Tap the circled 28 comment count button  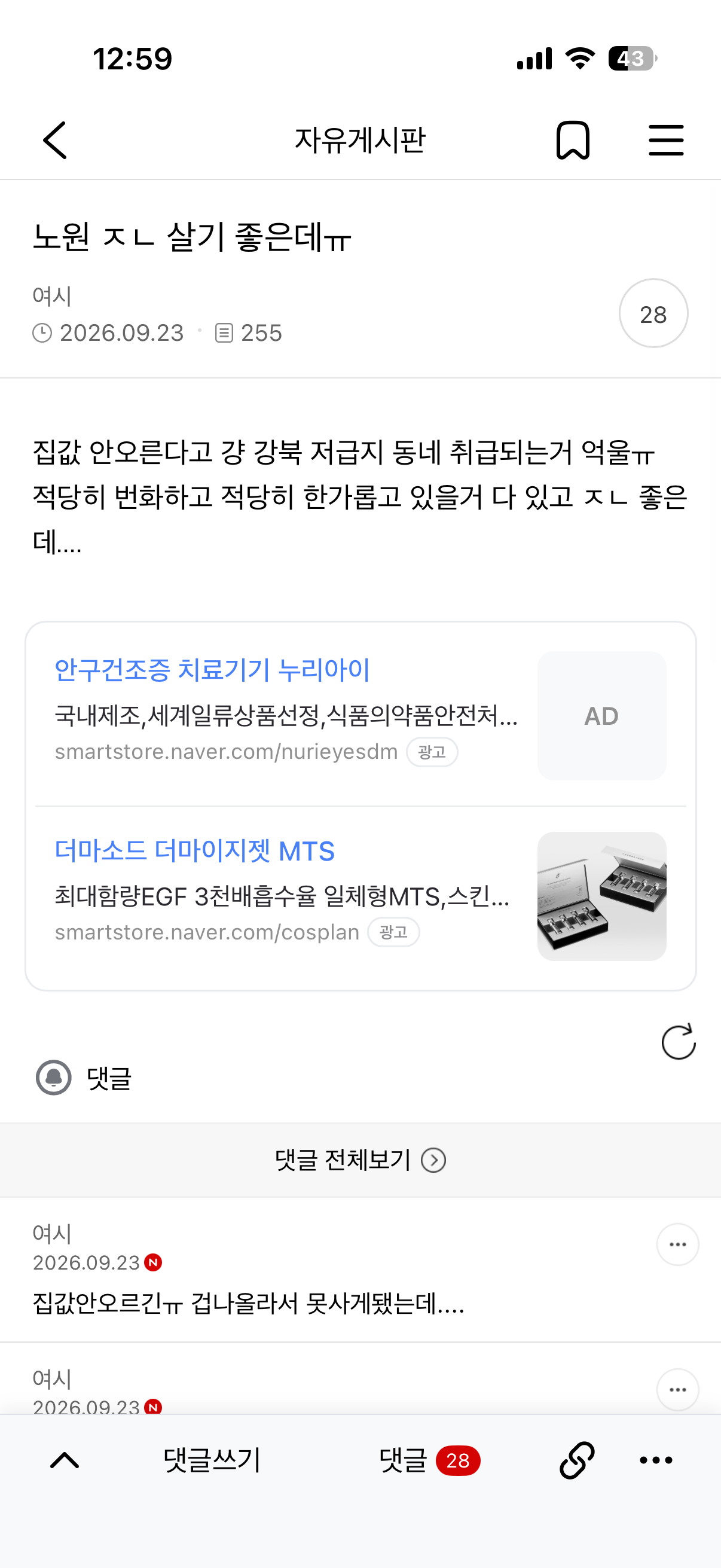point(653,313)
